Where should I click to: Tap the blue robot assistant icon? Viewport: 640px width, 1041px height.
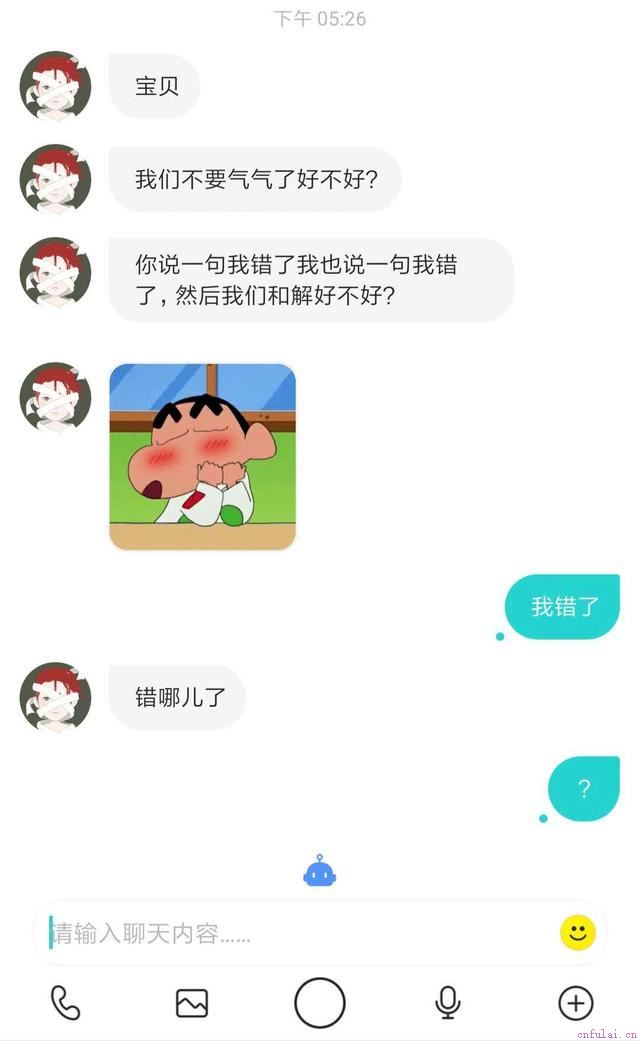coord(320,873)
